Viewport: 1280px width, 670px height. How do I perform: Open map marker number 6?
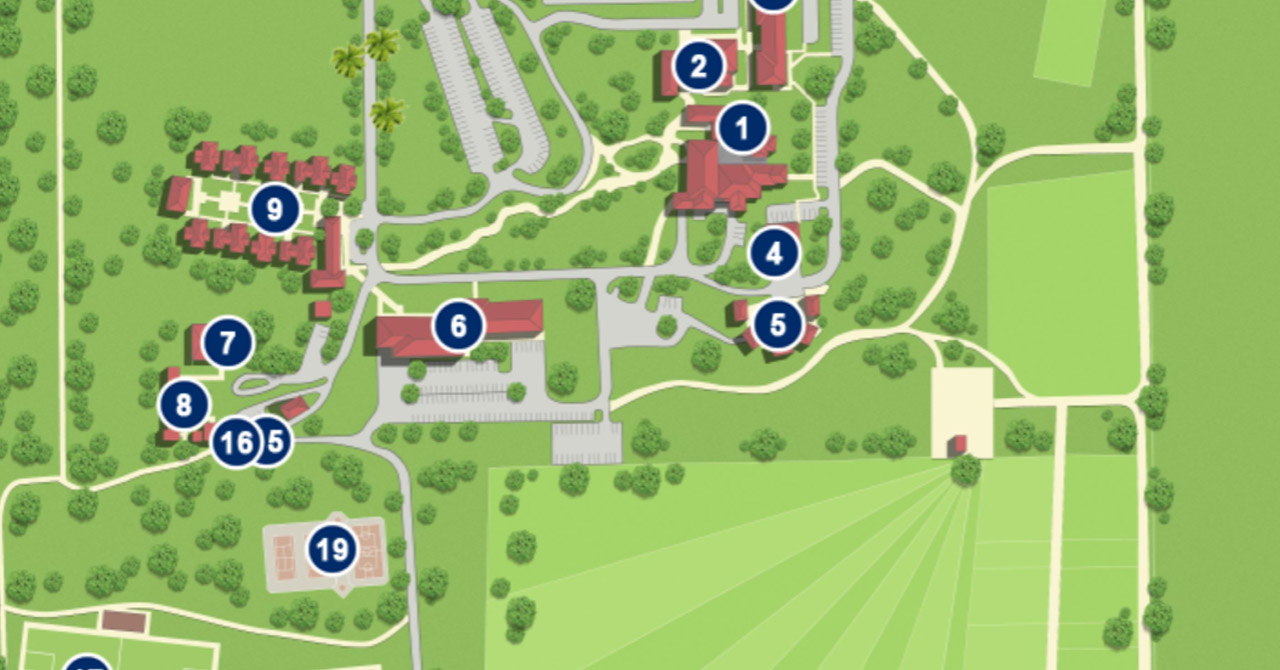point(459,326)
